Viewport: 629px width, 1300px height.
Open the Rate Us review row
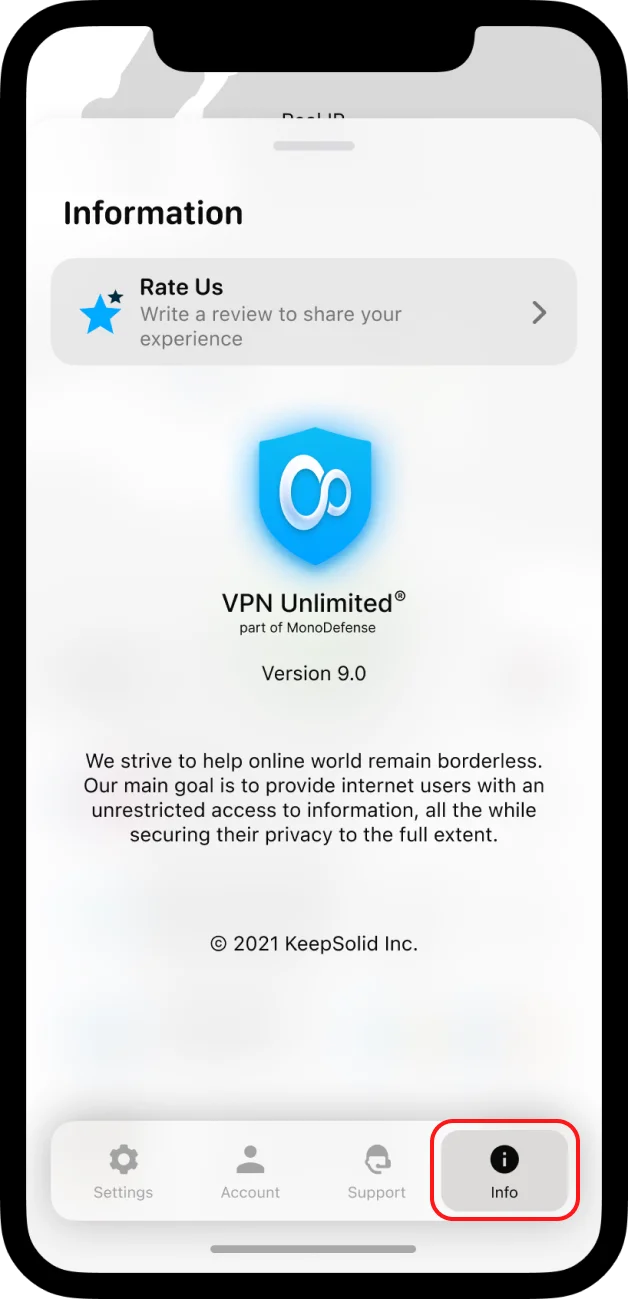tap(314, 312)
